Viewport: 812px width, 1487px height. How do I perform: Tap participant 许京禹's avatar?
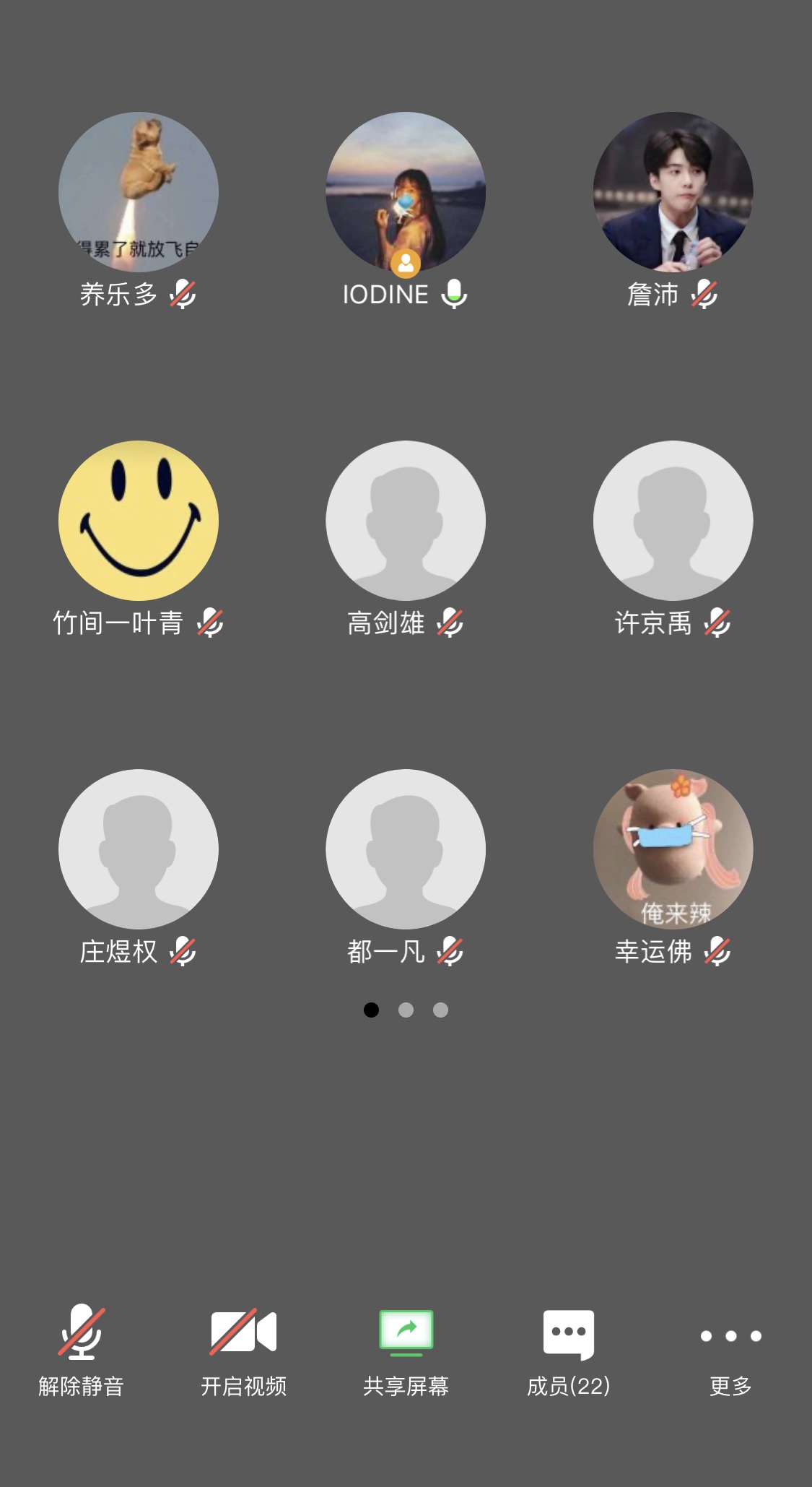pyautogui.click(x=673, y=521)
